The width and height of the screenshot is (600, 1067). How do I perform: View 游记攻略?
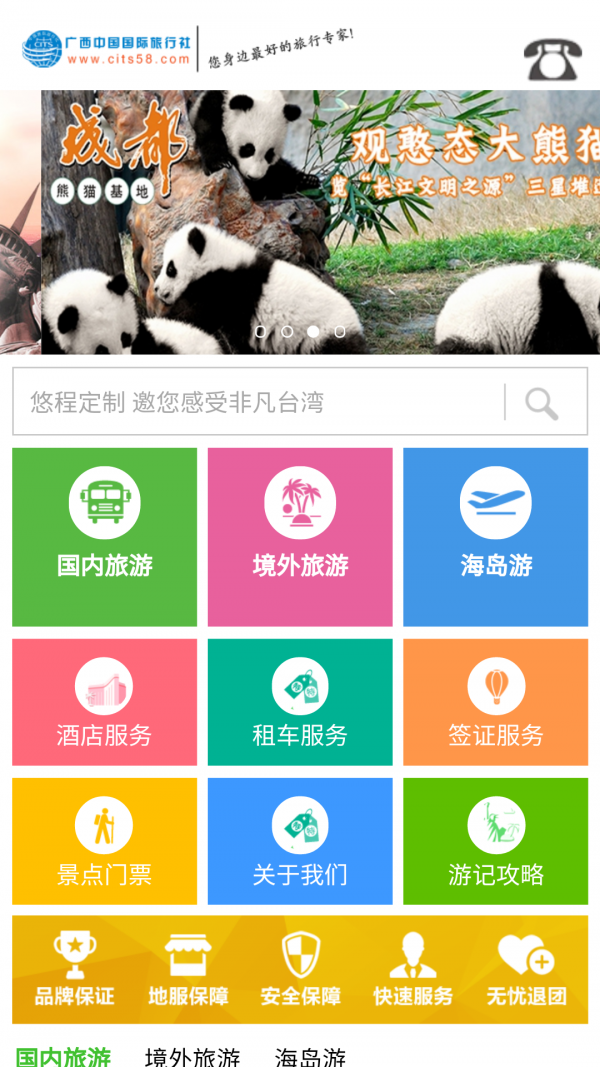click(496, 842)
